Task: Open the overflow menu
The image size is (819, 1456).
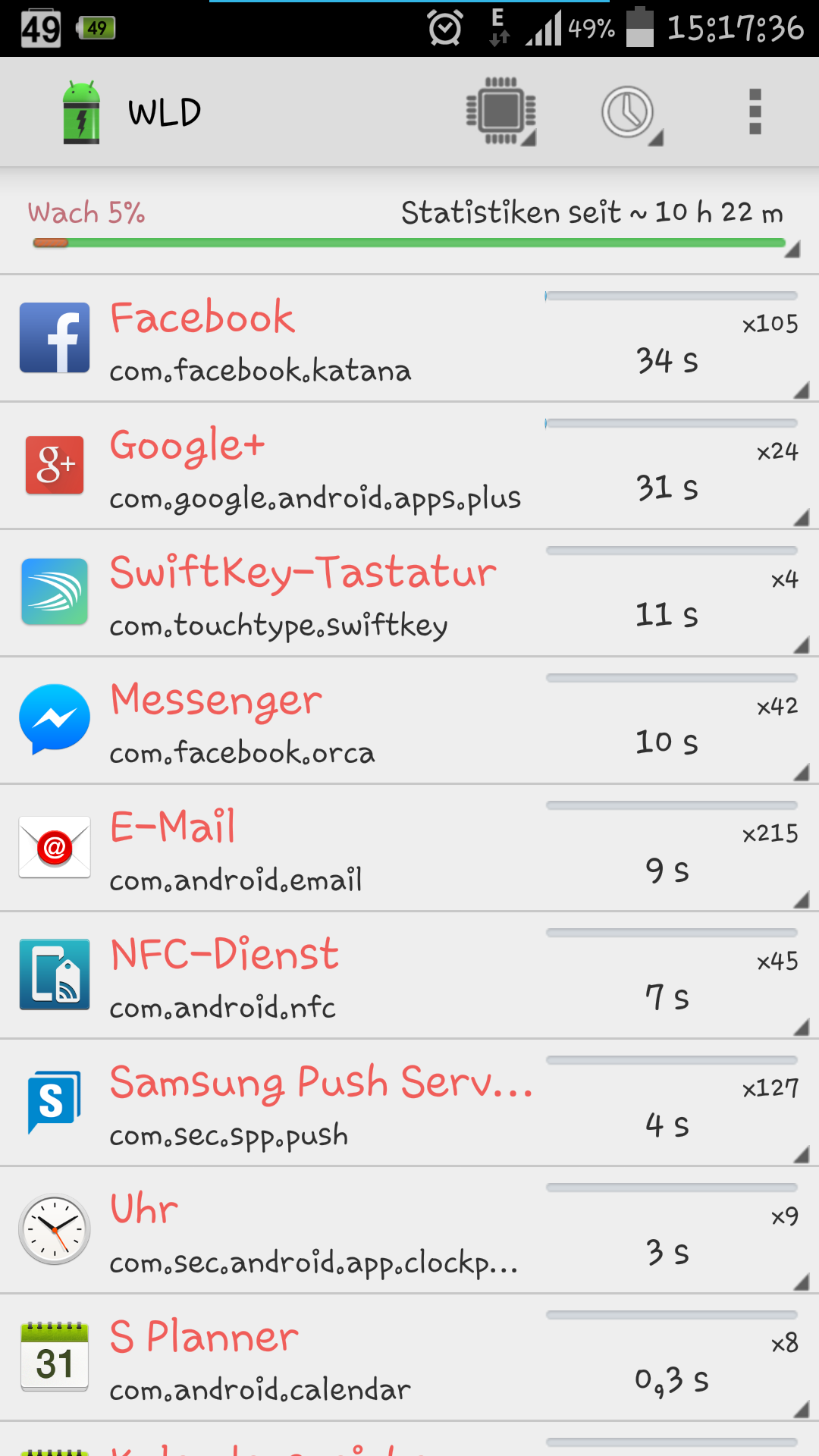Action: (x=755, y=112)
